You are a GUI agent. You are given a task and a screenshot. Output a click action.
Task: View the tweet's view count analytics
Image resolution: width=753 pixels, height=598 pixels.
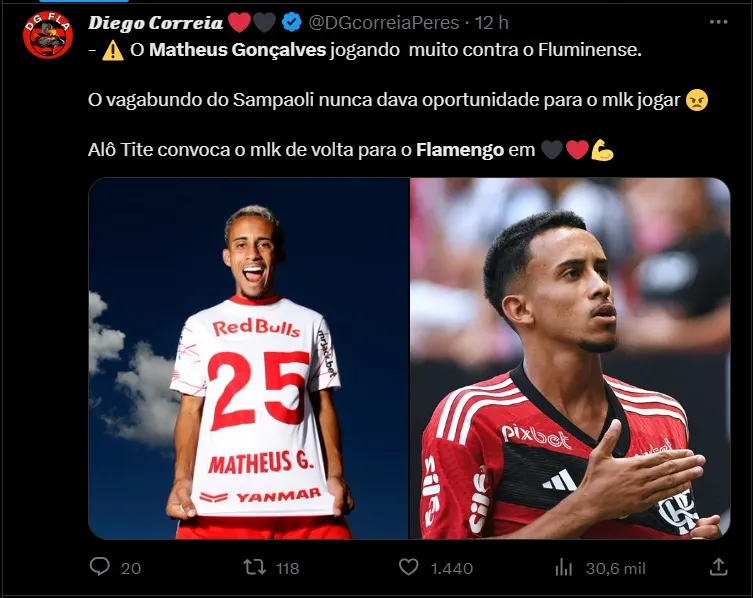566,567
